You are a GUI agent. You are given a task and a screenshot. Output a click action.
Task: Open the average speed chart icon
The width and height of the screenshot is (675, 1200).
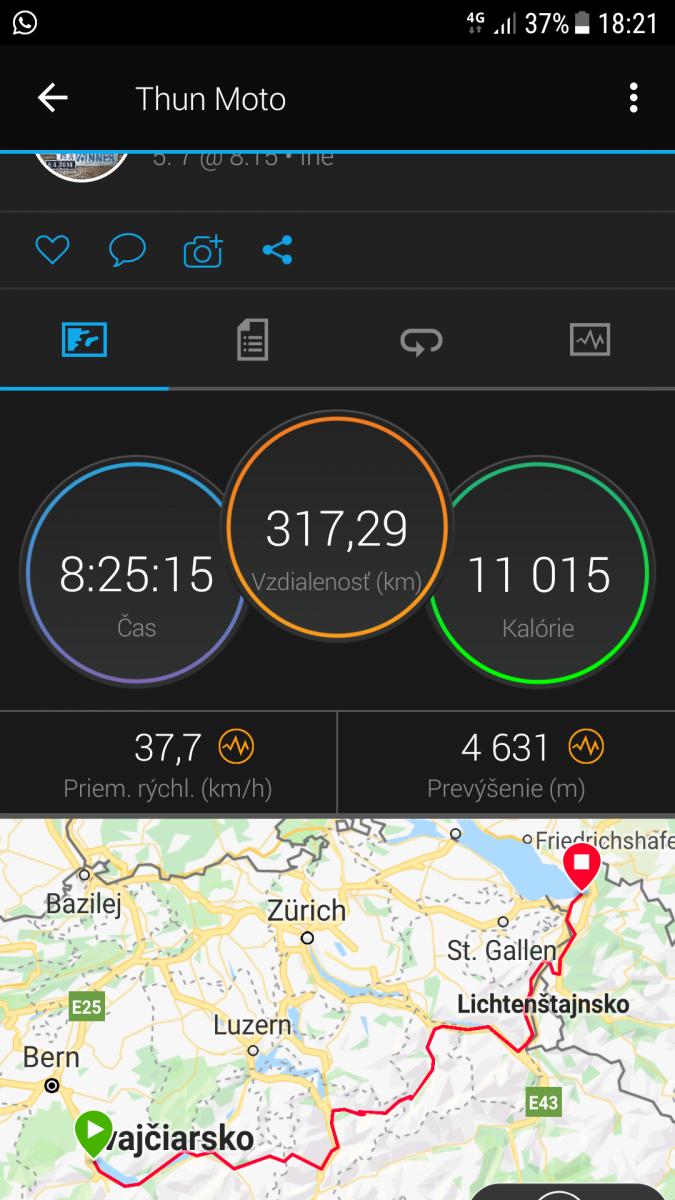[236, 746]
